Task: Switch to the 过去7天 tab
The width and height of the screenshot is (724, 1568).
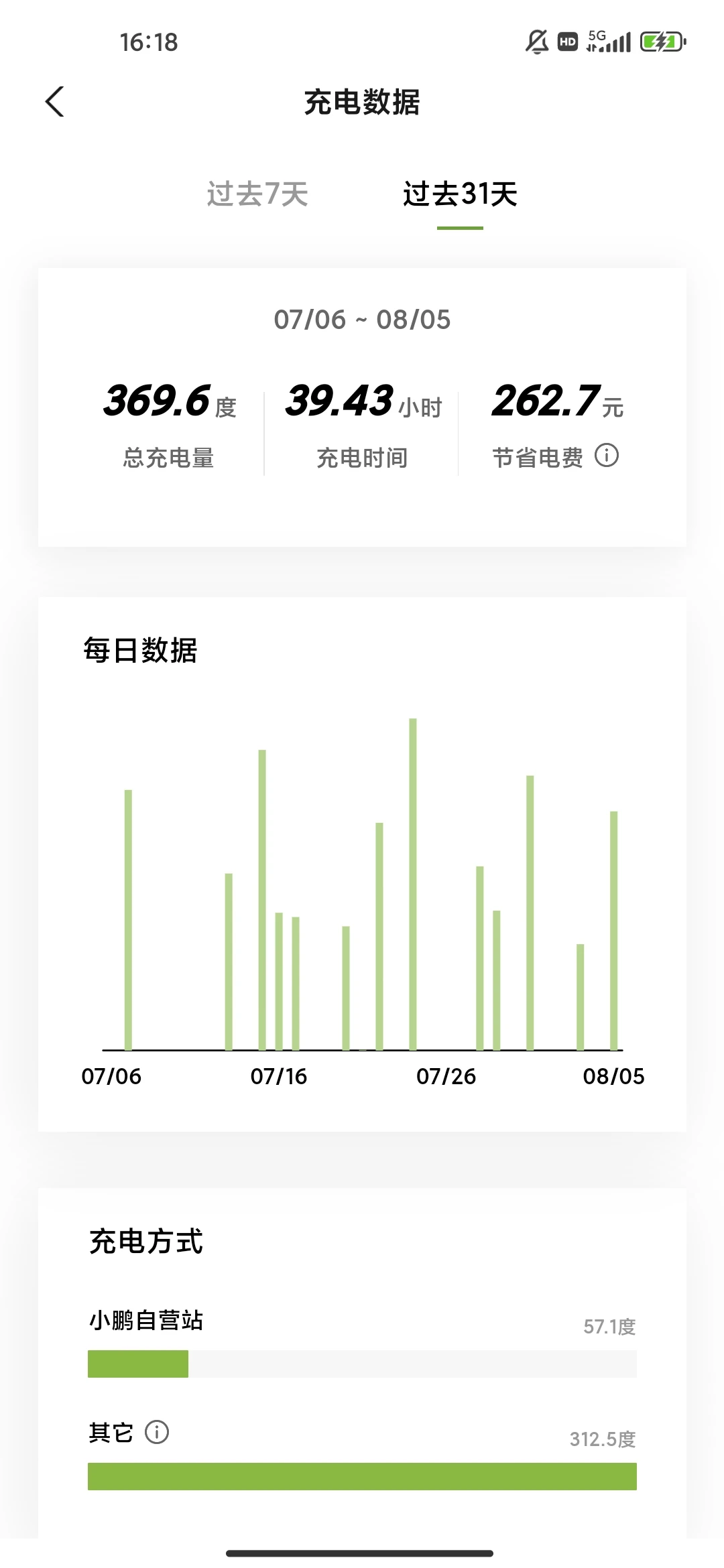Action: [257, 194]
